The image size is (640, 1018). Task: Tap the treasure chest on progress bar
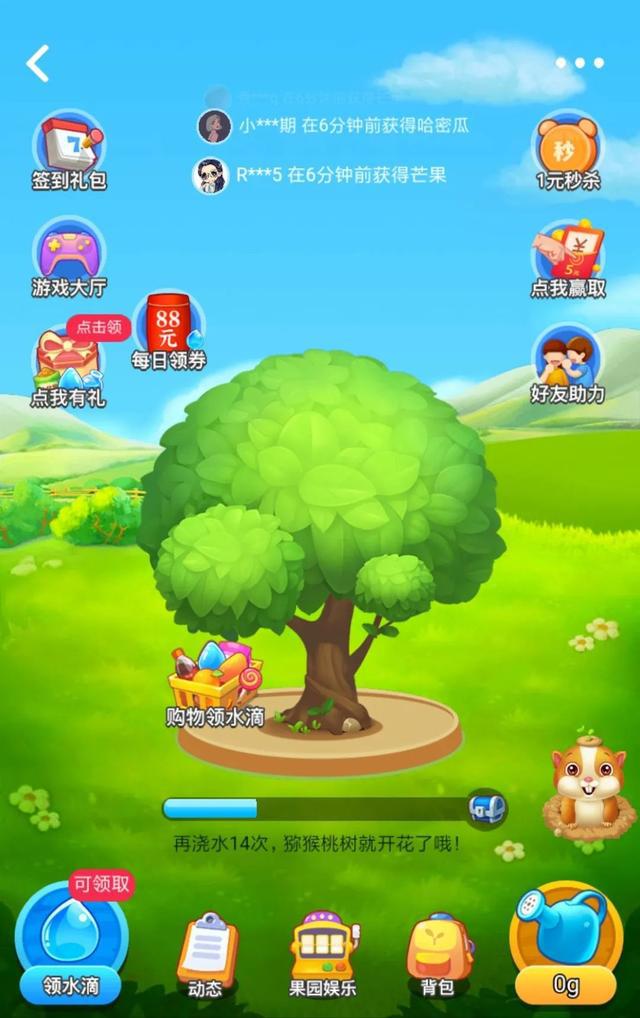tap(486, 808)
